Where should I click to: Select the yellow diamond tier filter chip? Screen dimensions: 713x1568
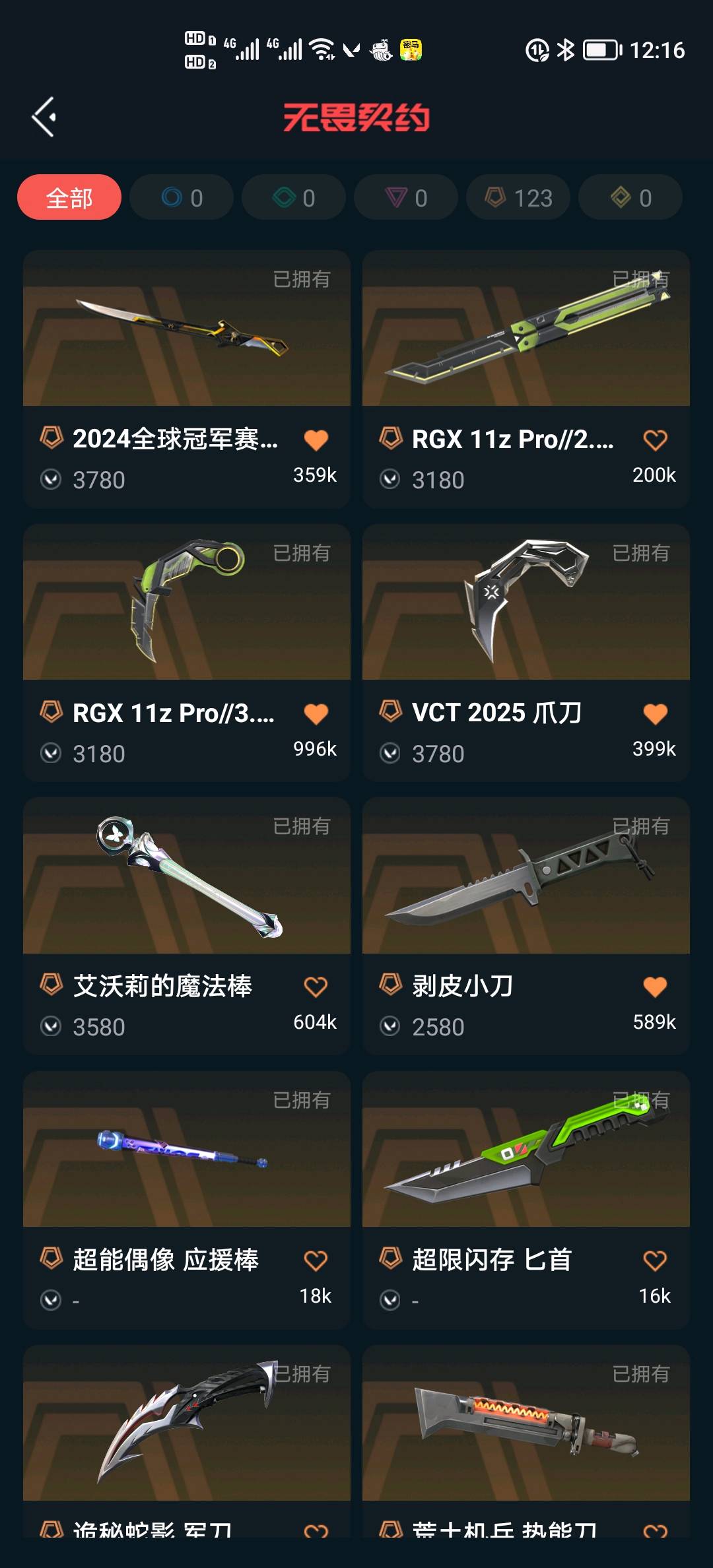coord(630,197)
